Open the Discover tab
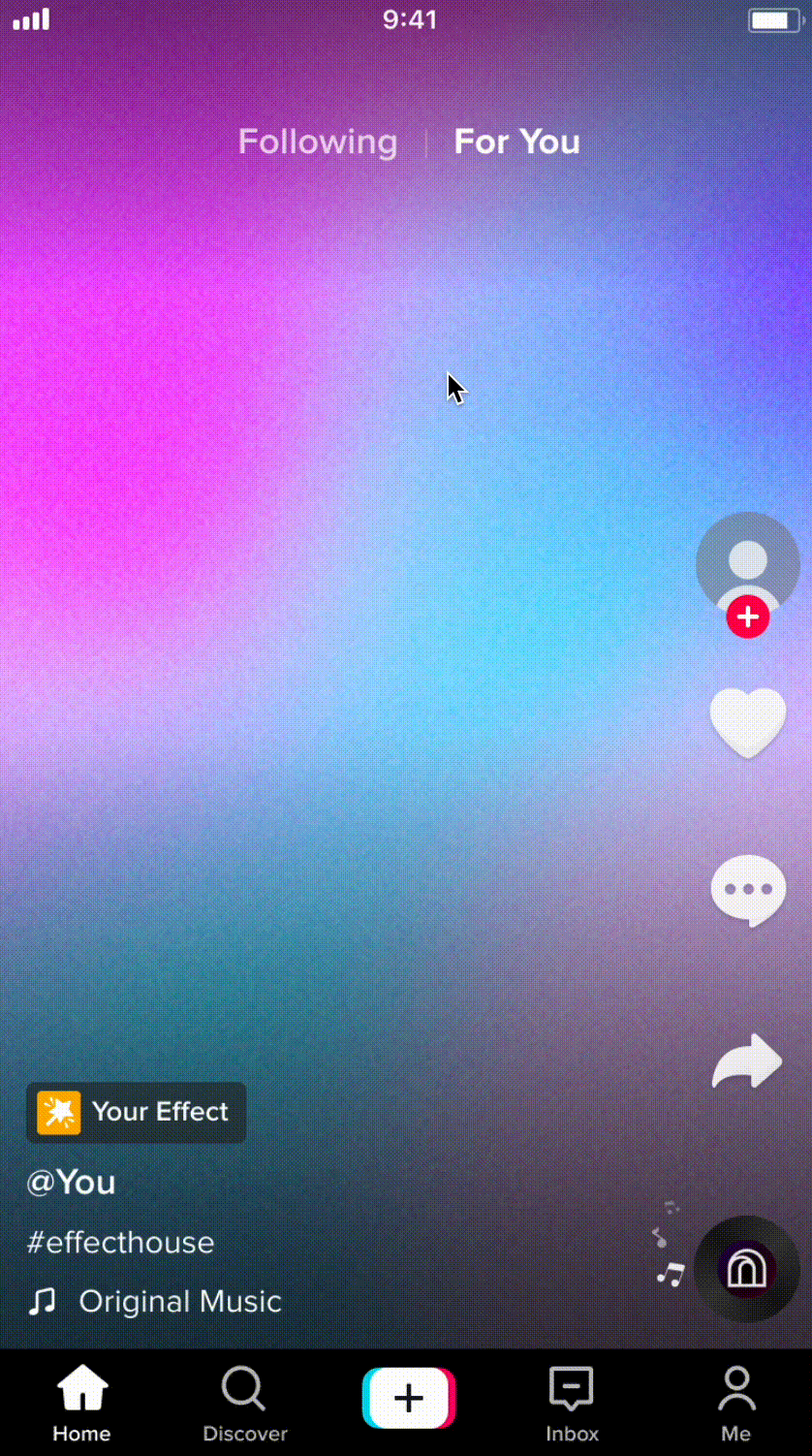The height and width of the screenshot is (1456, 812). point(244,1403)
